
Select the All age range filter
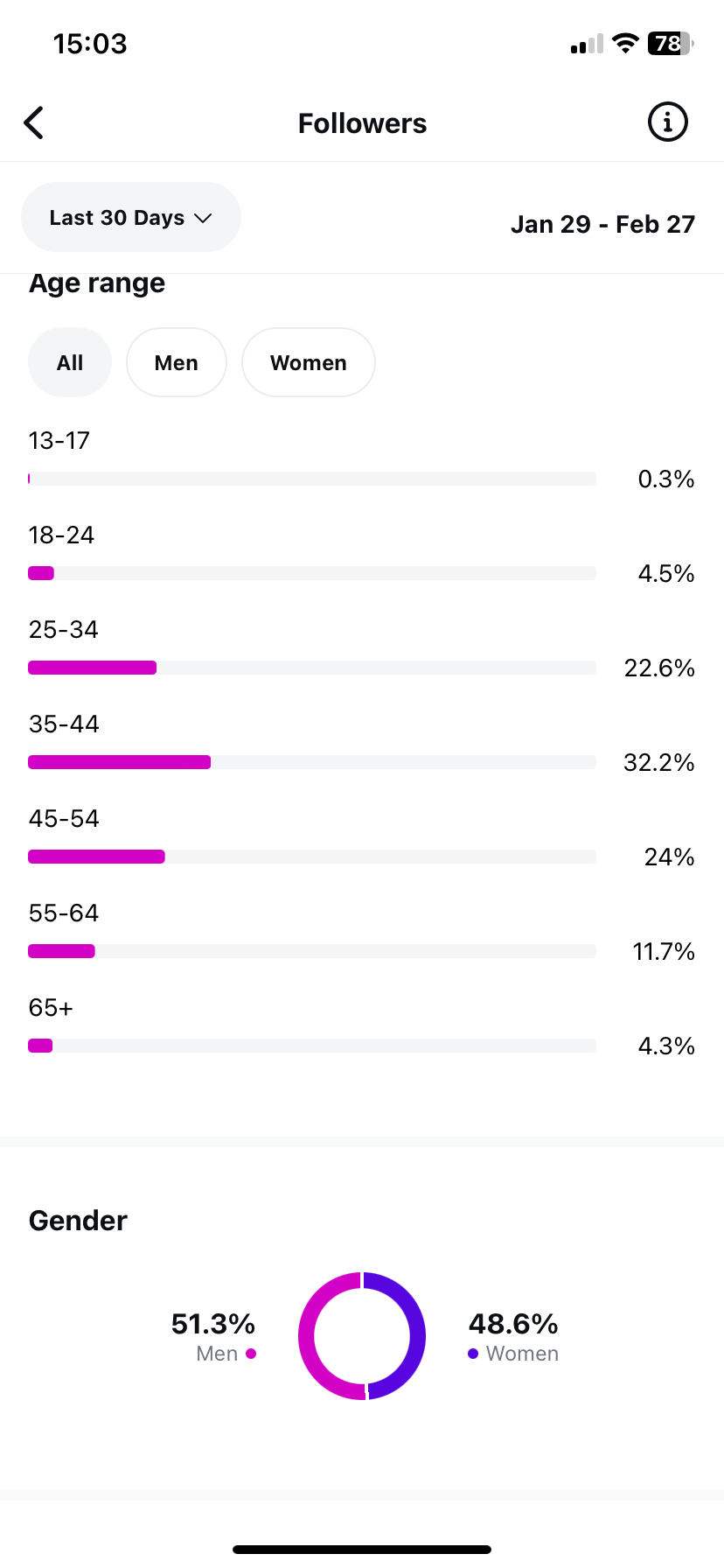pyautogui.click(x=70, y=362)
